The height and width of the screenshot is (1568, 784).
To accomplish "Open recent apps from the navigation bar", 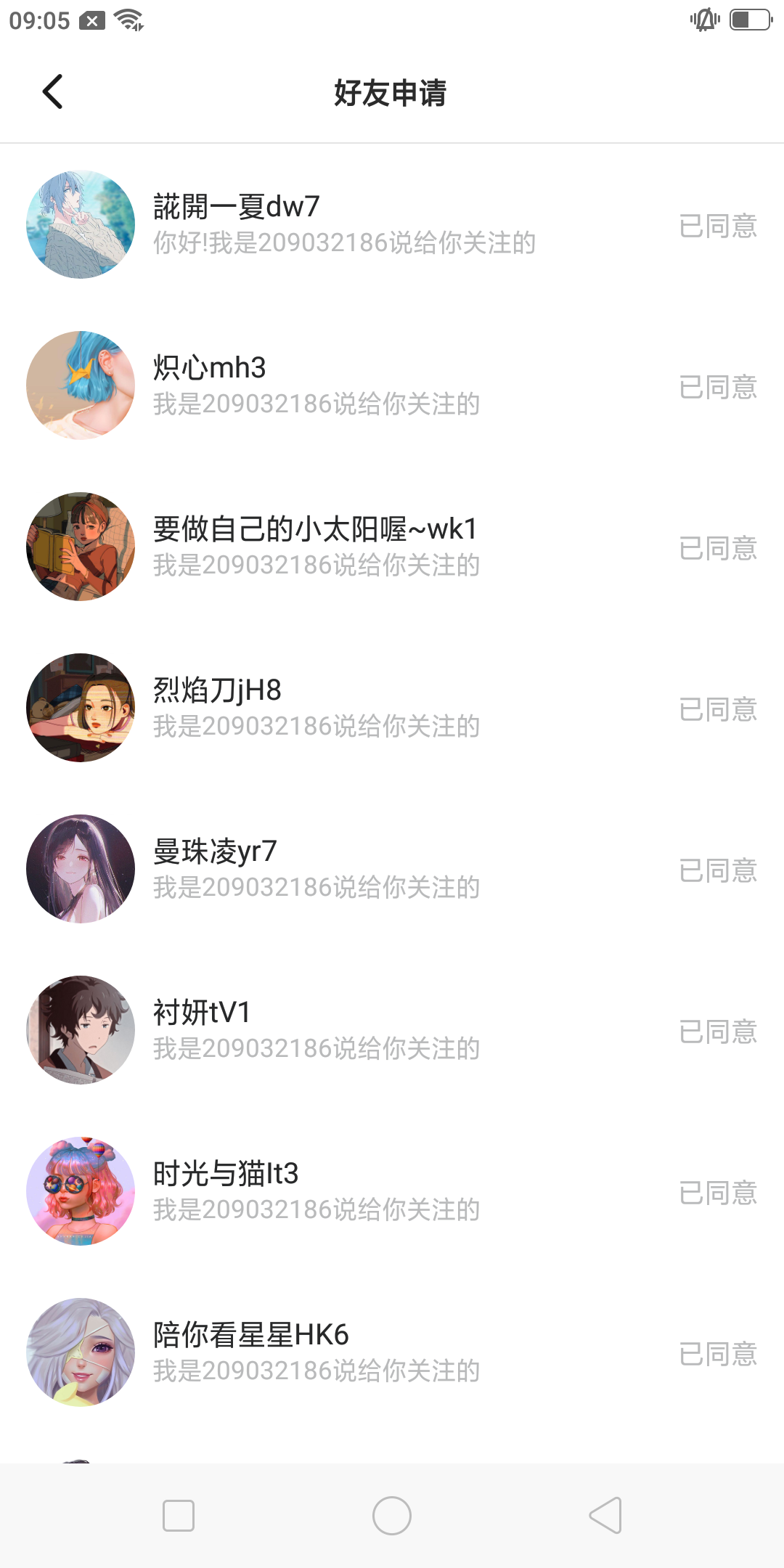I will coord(179,1516).
